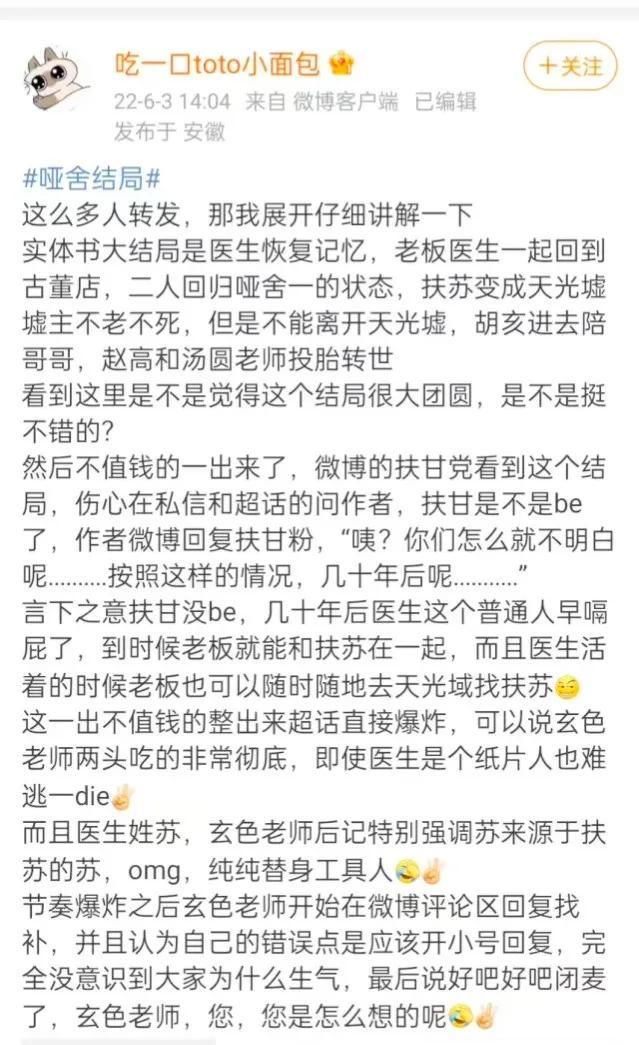This screenshot has height=1045, width=639.
Task: Tap the username 吃一口toto小面包
Action: click(x=217, y=65)
